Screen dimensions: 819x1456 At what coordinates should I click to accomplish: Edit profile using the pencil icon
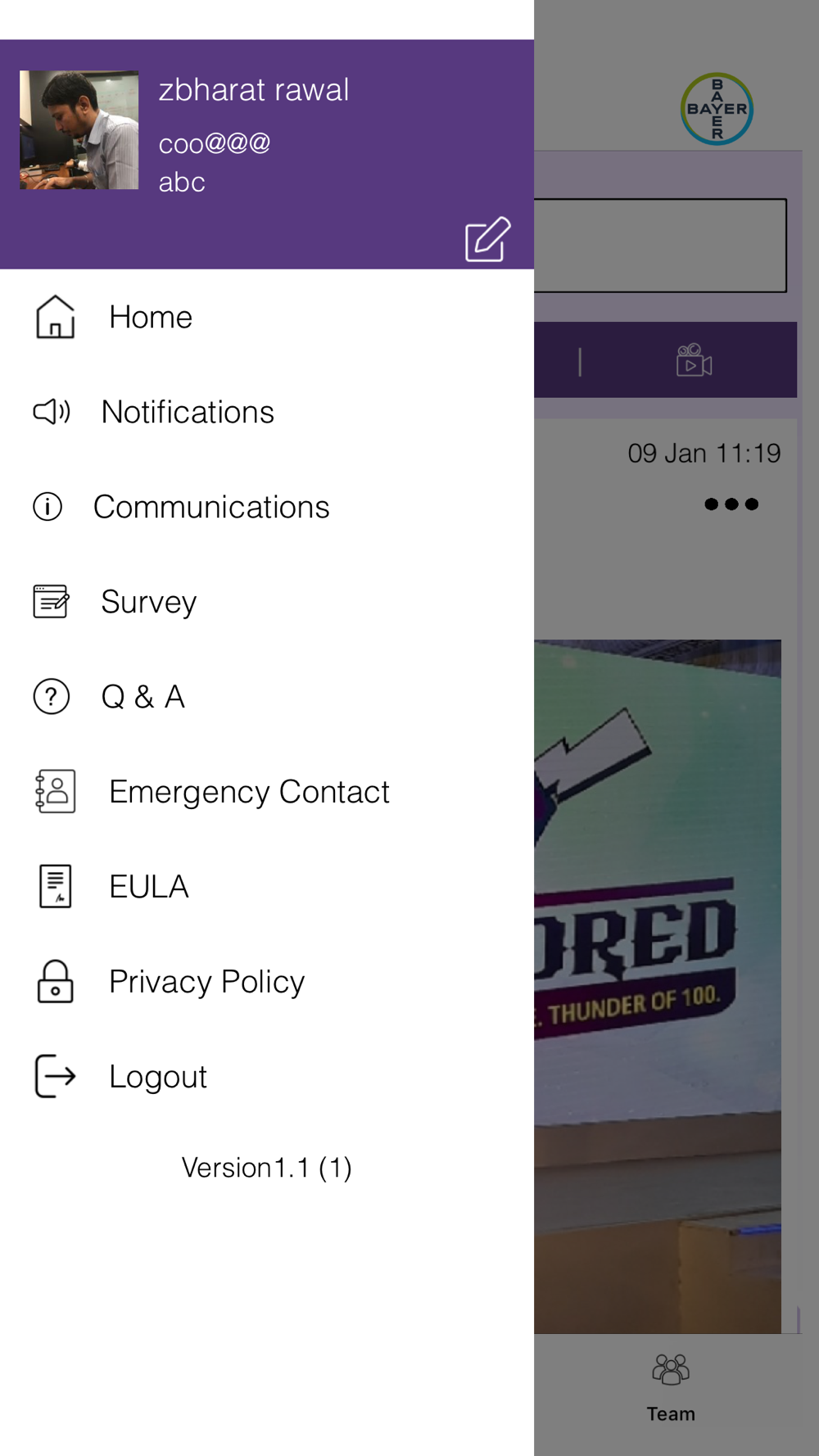pos(488,239)
